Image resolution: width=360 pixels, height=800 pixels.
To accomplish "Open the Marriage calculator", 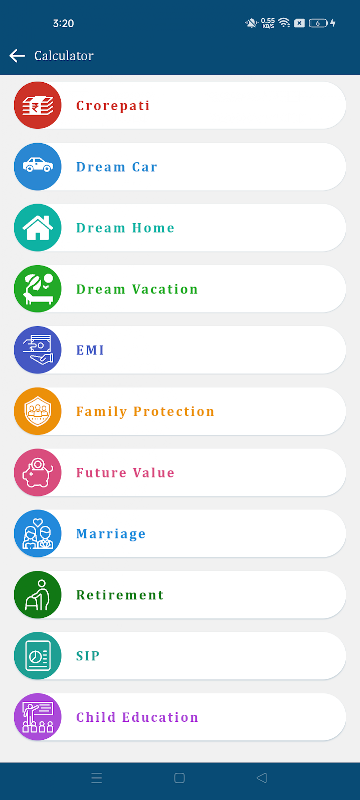I will (180, 534).
